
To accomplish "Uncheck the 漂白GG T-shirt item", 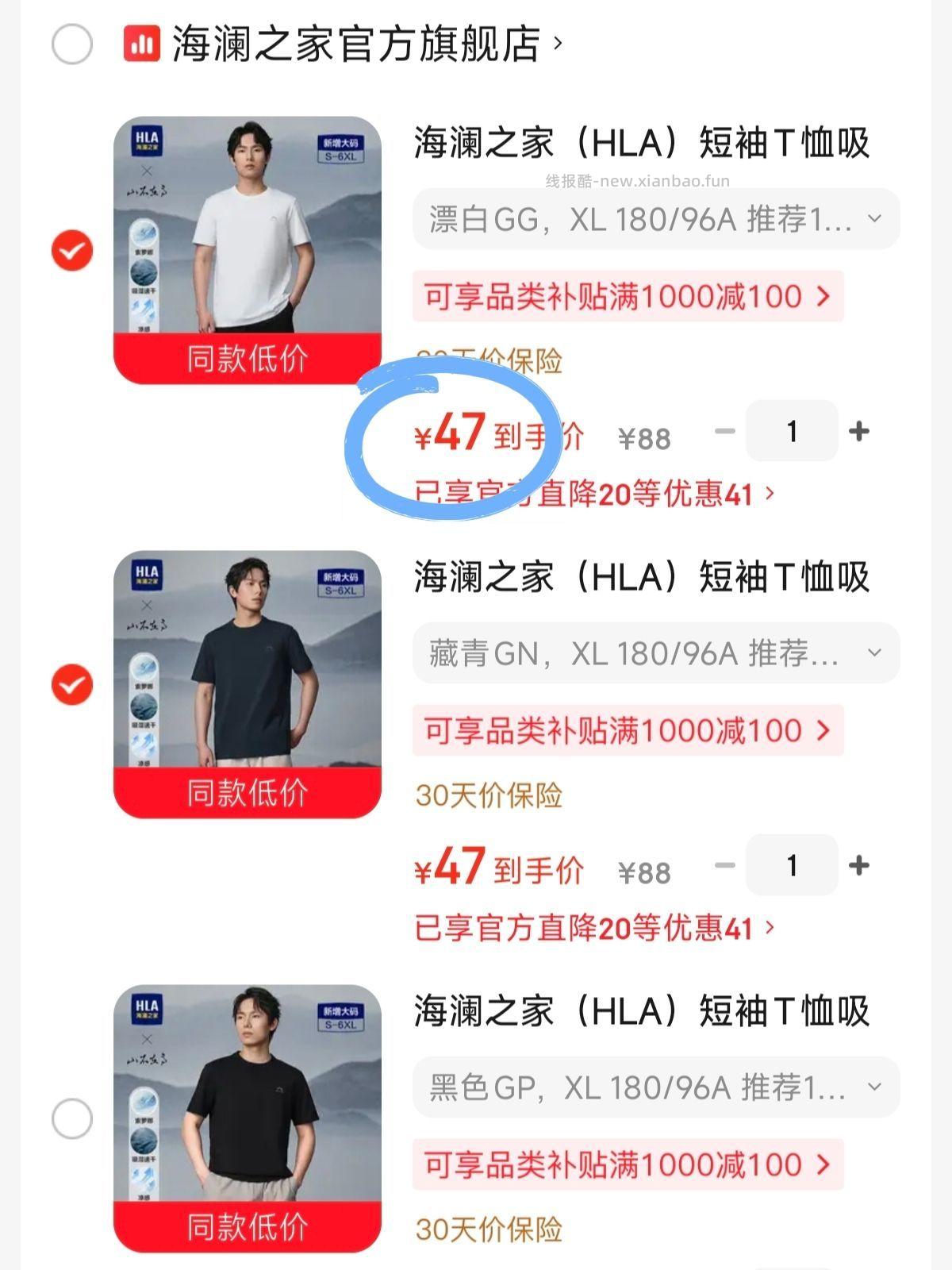I will pyautogui.click(x=72, y=251).
